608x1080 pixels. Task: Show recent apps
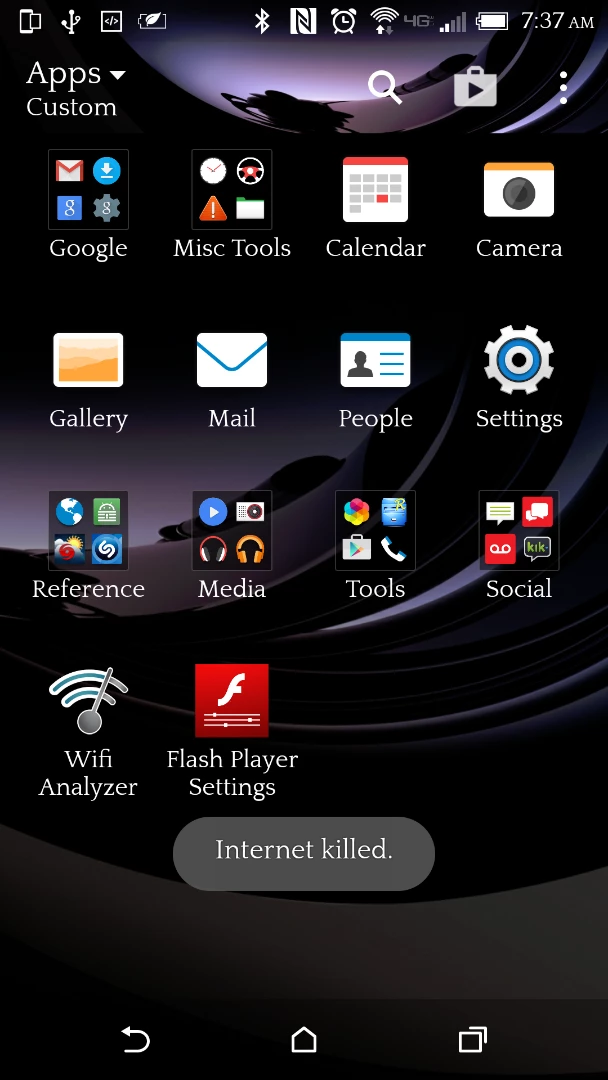(x=472, y=1040)
